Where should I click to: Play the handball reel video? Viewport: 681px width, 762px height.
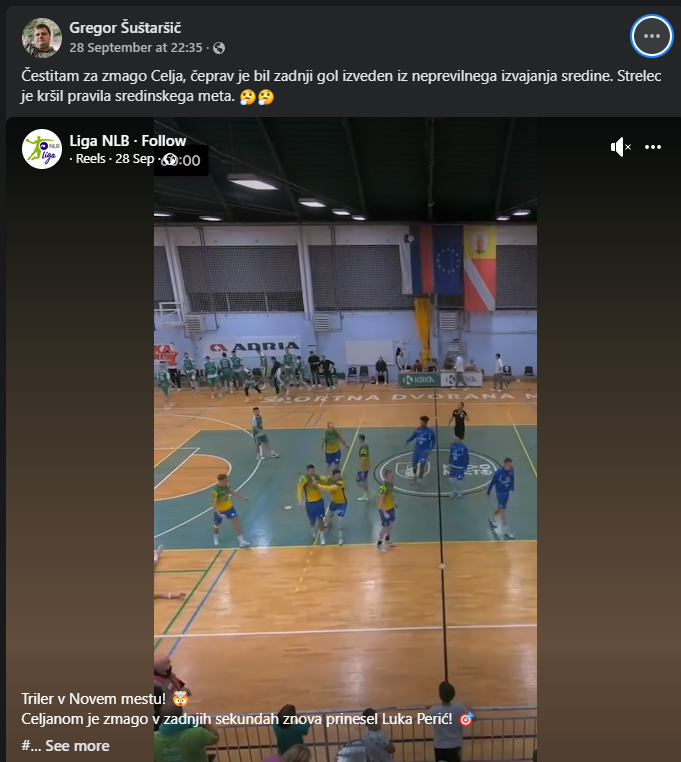(x=345, y=437)
